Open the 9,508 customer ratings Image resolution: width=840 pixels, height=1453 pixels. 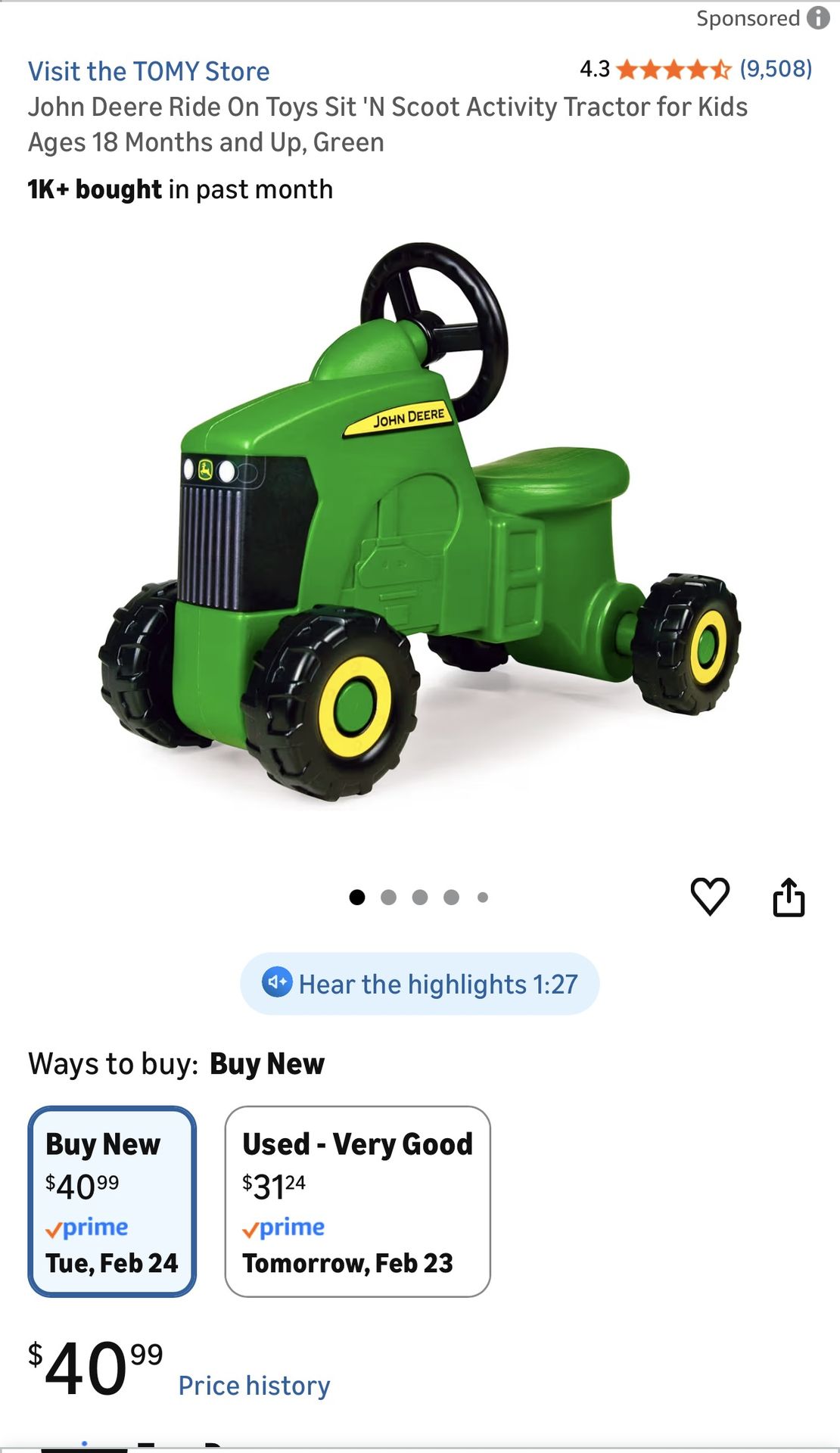point(776,69)
